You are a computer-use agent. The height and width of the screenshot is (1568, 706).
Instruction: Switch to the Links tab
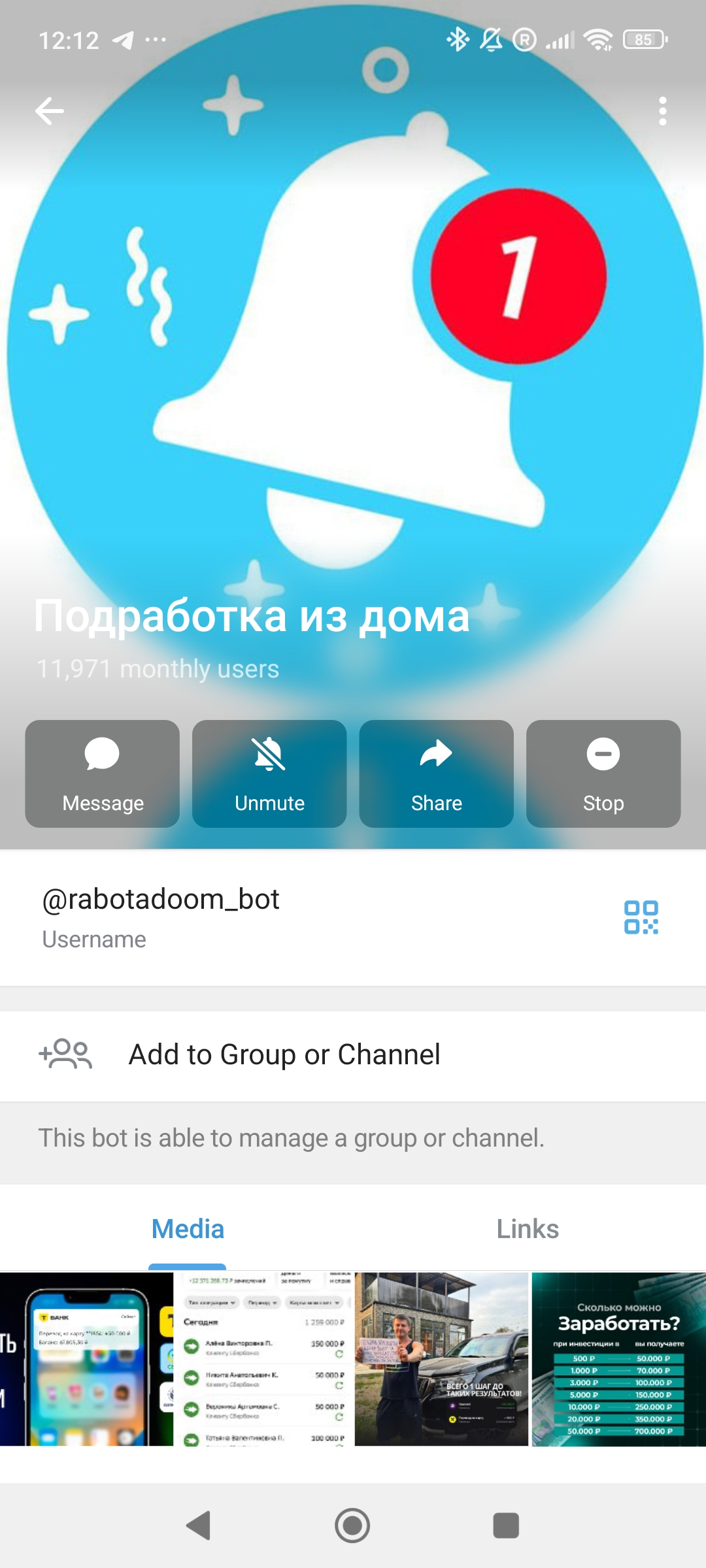[x=528, y=1229]
